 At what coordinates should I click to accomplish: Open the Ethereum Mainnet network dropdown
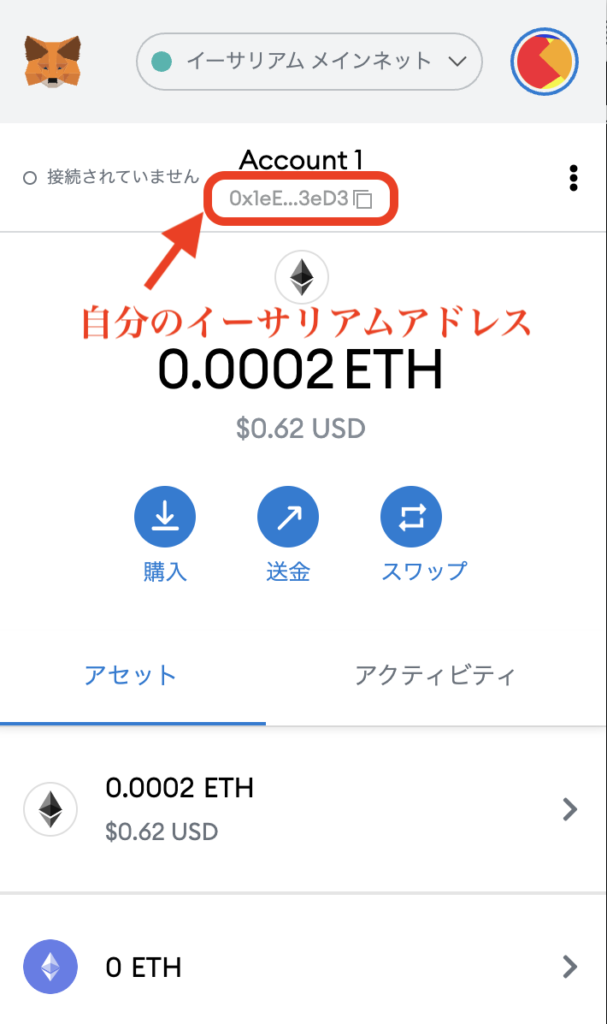tap(309, 61)
